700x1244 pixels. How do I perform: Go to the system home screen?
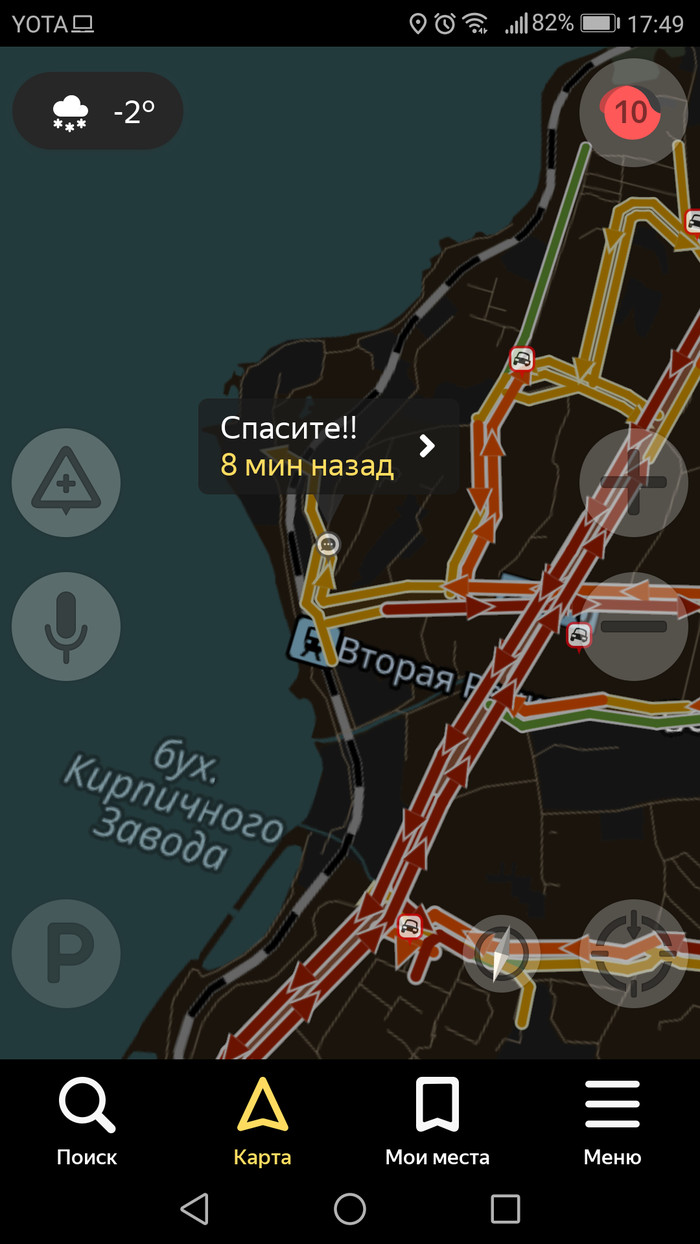click(350, 1208)
